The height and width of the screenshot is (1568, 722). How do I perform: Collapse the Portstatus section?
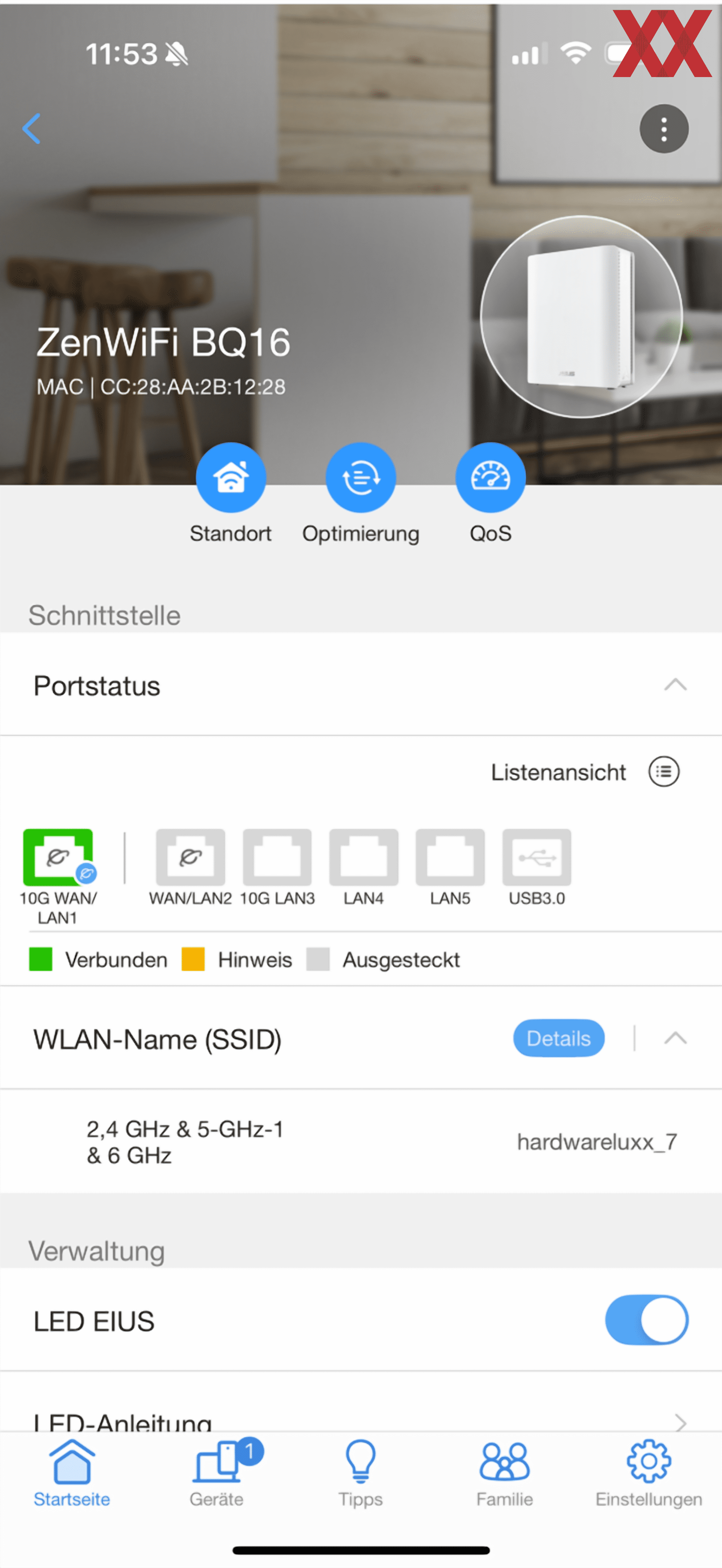675,685
